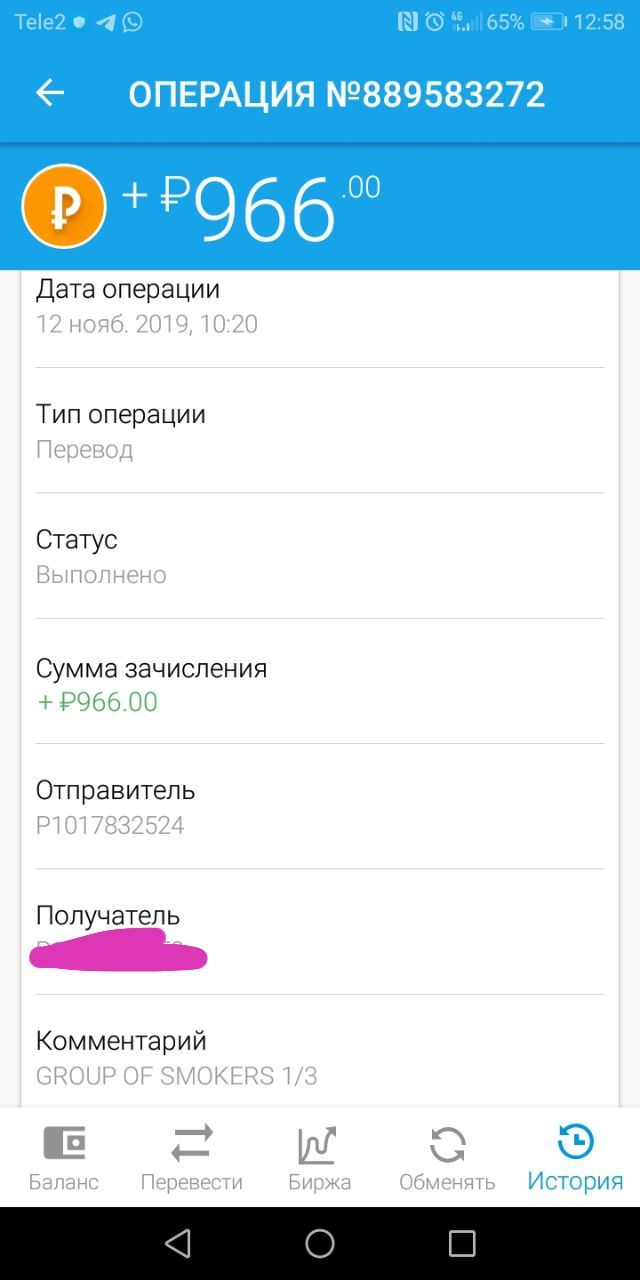Open the Перевести tab
This screenshot has width=640, height=1280.
[x=192, y=1158]
